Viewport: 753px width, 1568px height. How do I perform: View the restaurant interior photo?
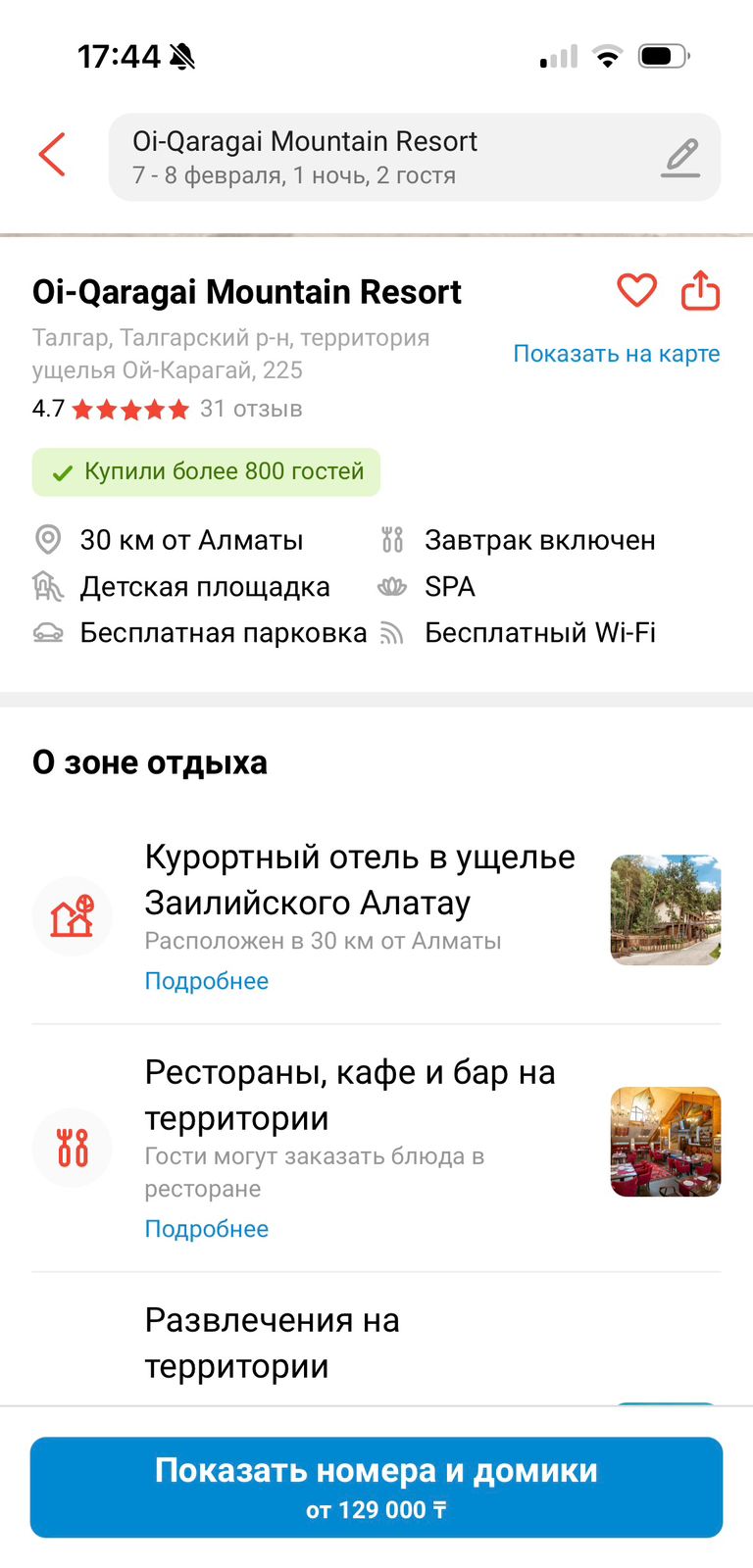tap(665, 1142)
